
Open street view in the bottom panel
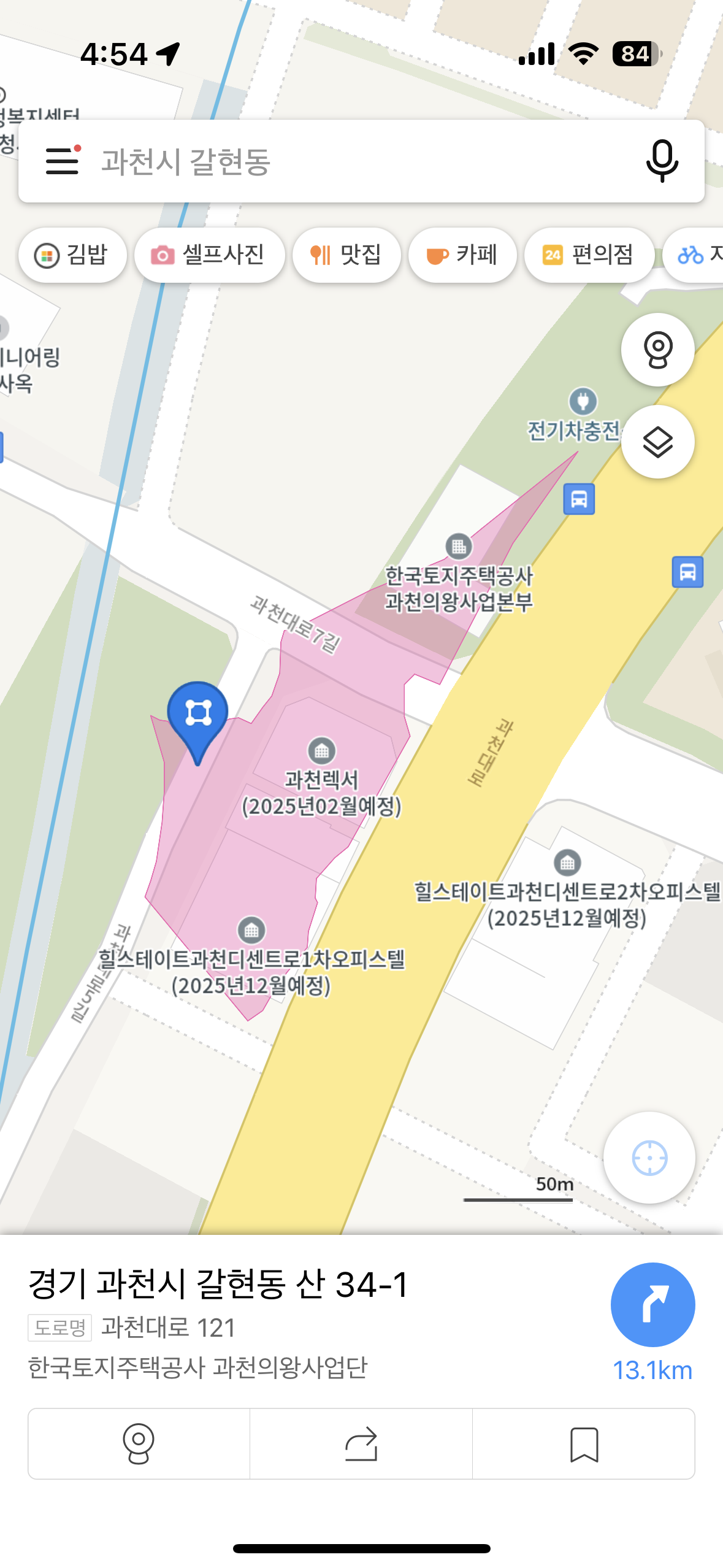(139, 1443)
